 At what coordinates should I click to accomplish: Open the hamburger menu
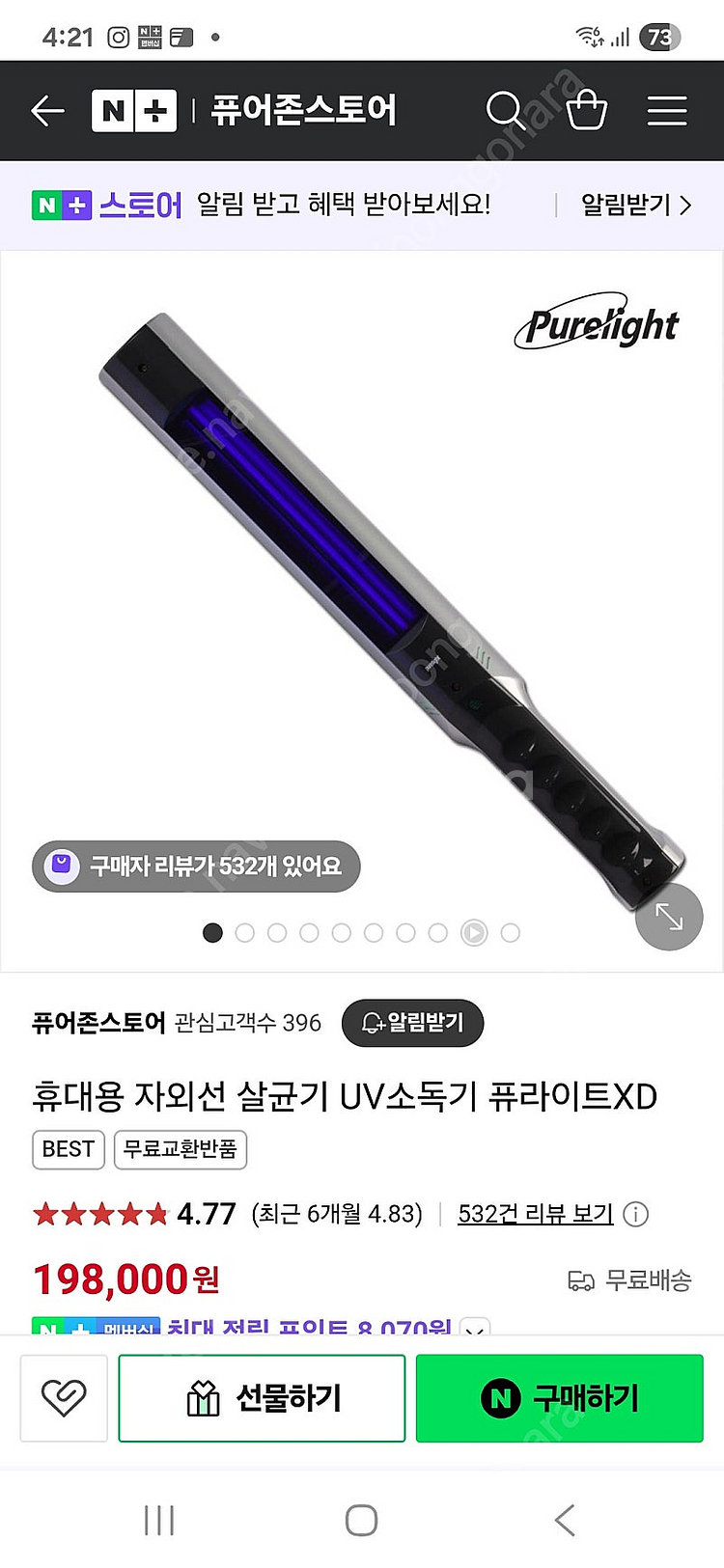667,111
